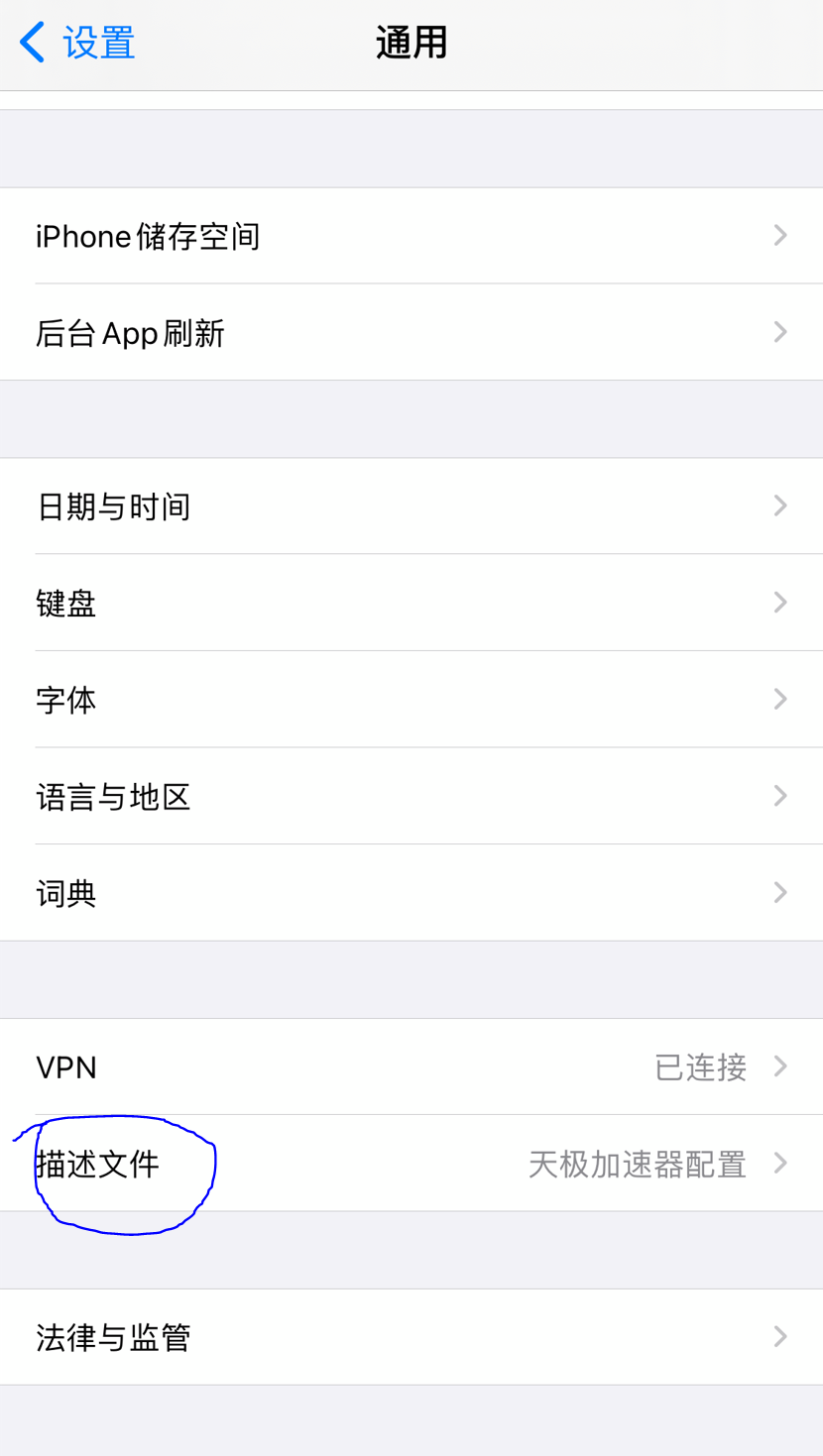Image resolution: width=823 pixels, height=1456 pixels.
Task: Open 后台App刷新 settings
Action: pyautogui.click(x=411, y=333)
